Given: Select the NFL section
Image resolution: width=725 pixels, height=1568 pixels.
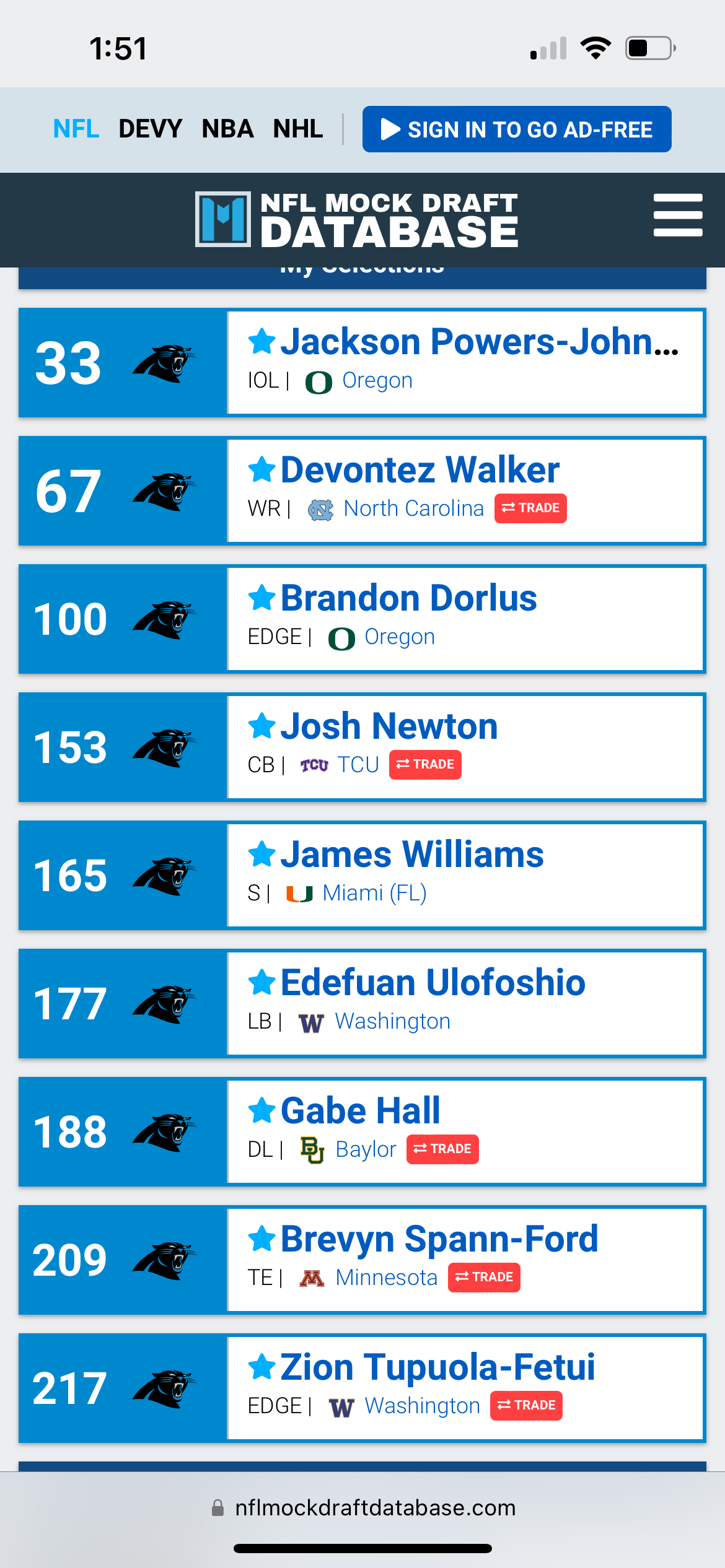Looking at the screenshot, I should coord(76,129).
